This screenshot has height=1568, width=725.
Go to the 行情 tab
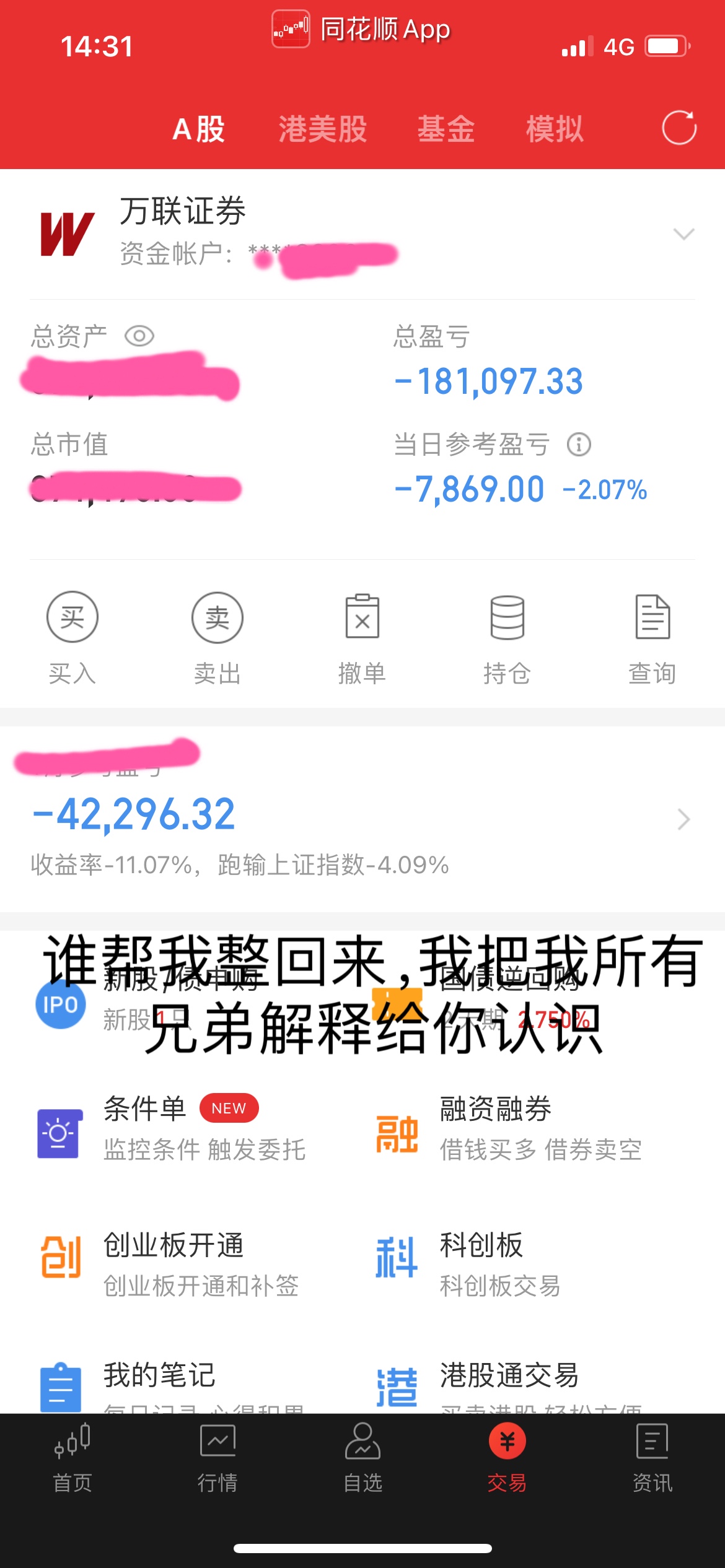point(217,1459)
